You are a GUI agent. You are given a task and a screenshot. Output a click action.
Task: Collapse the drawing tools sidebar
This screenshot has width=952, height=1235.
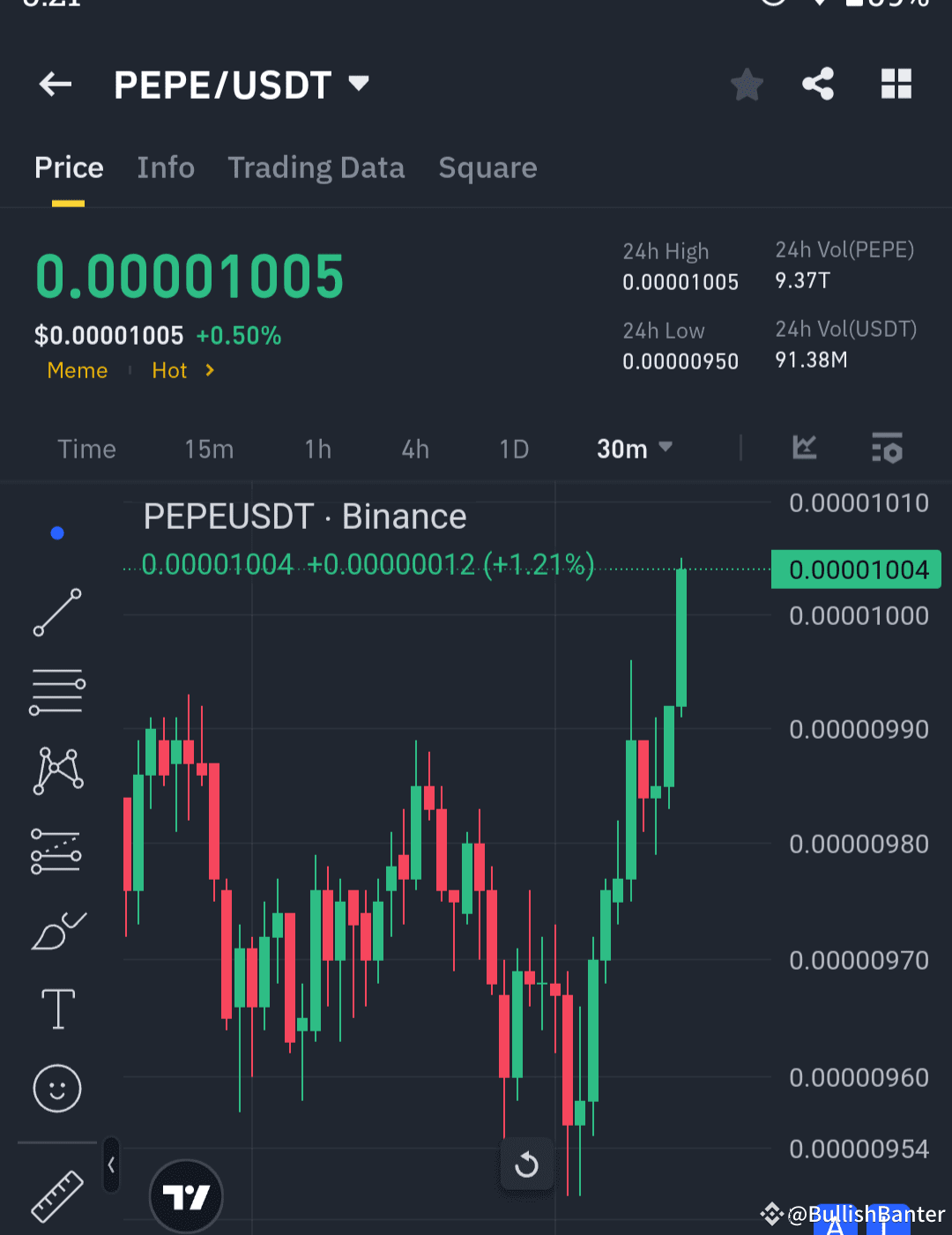click(111, 1164)
